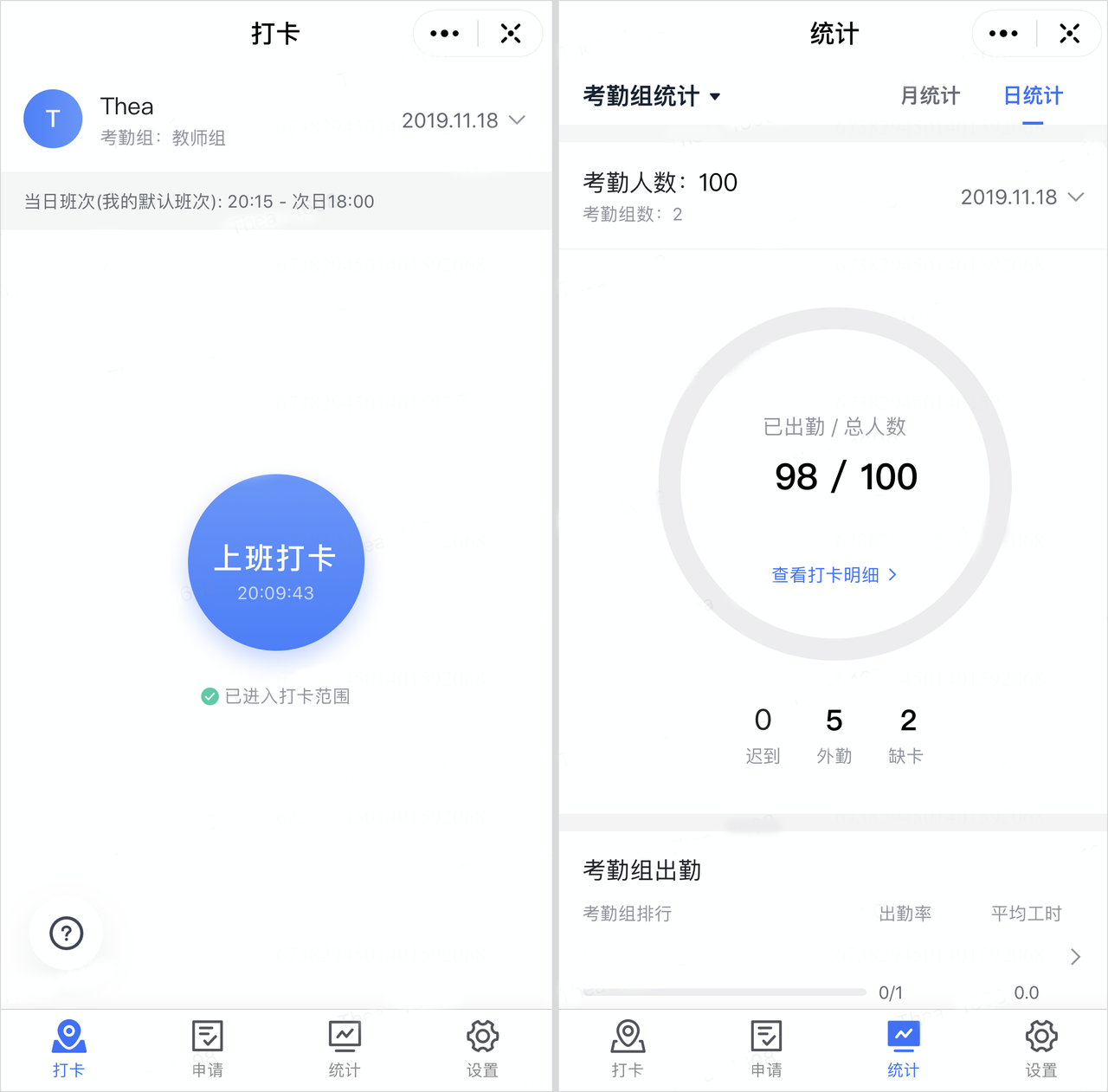Switch to the 月统计 tab

[x=930, y=96]
